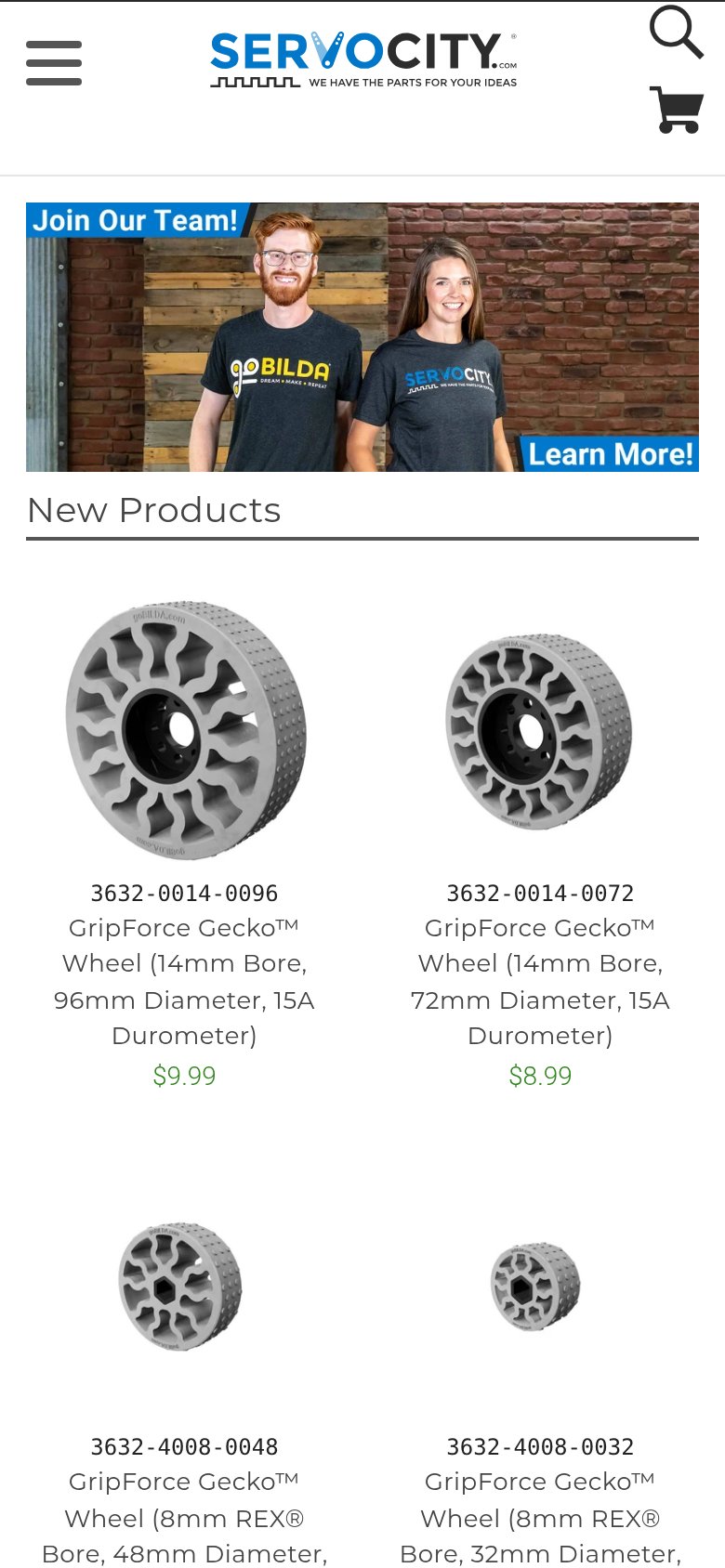Screen dimensions: 725x1568
Task: Open the 72mm GripForce Gecko wheel image
Action: tap(539, 731)
